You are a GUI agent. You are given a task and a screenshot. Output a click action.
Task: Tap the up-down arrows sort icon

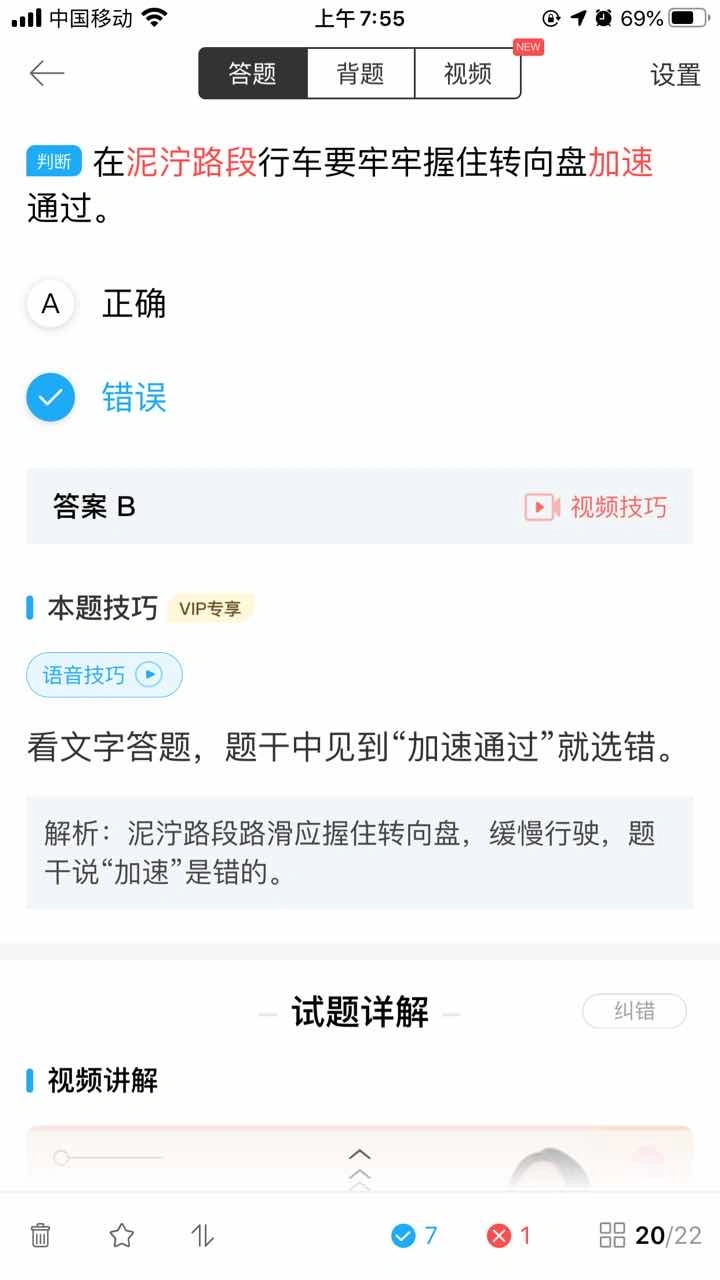tap(203, 1235)
